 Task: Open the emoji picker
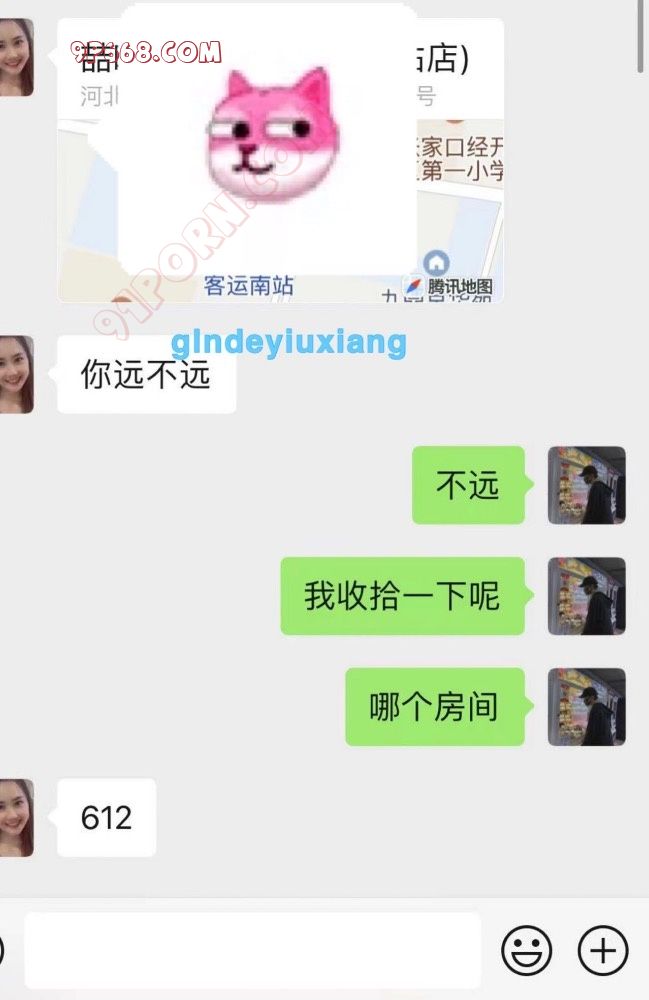[526, 949]
